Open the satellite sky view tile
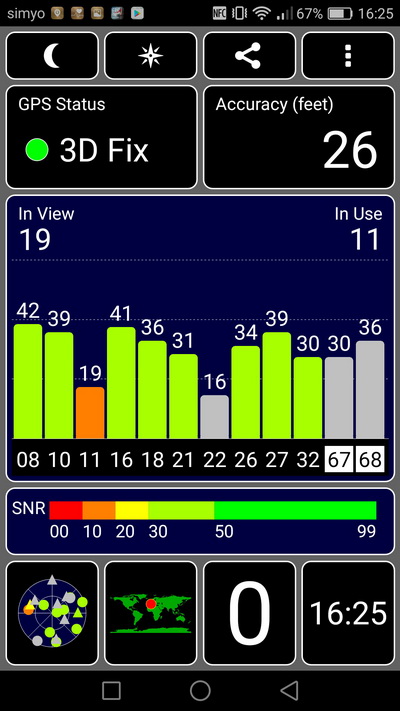This screenshot has width=400, height=711. pyautogui.click(x=52, y=613)
